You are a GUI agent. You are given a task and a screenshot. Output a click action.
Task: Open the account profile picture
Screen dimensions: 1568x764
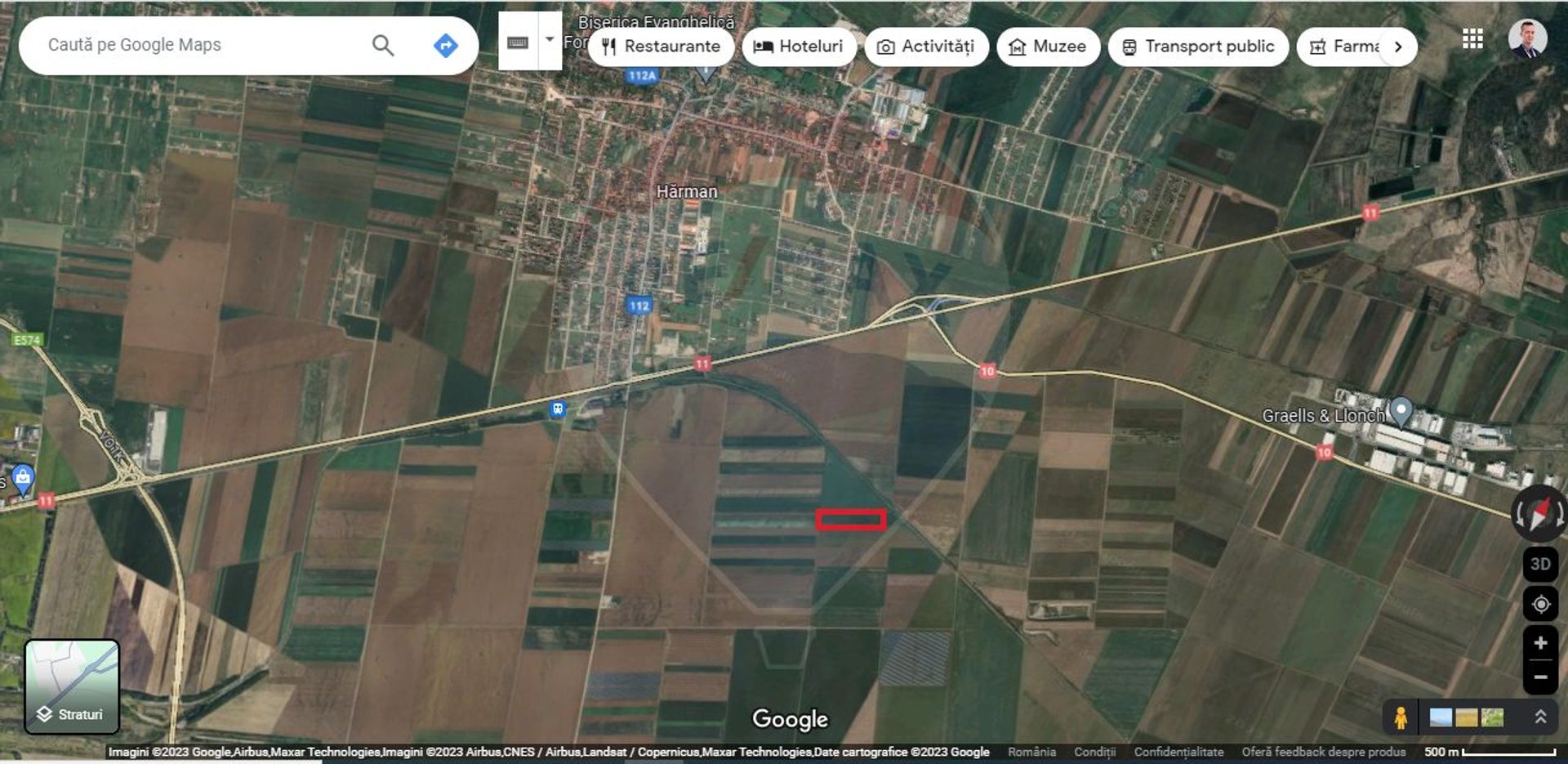coord(1526,38)
